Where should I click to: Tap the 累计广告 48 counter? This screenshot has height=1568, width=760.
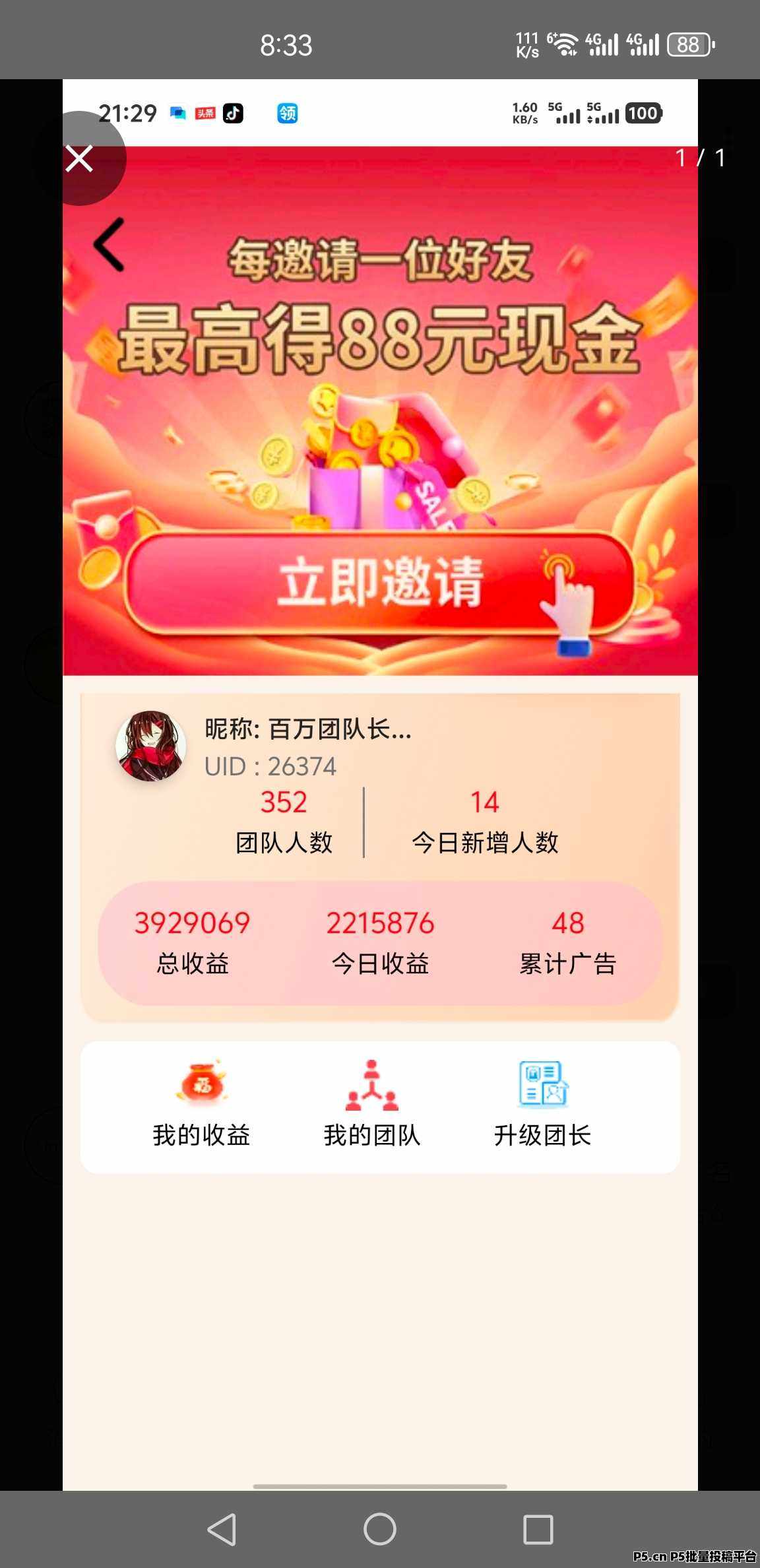(569, 940)
